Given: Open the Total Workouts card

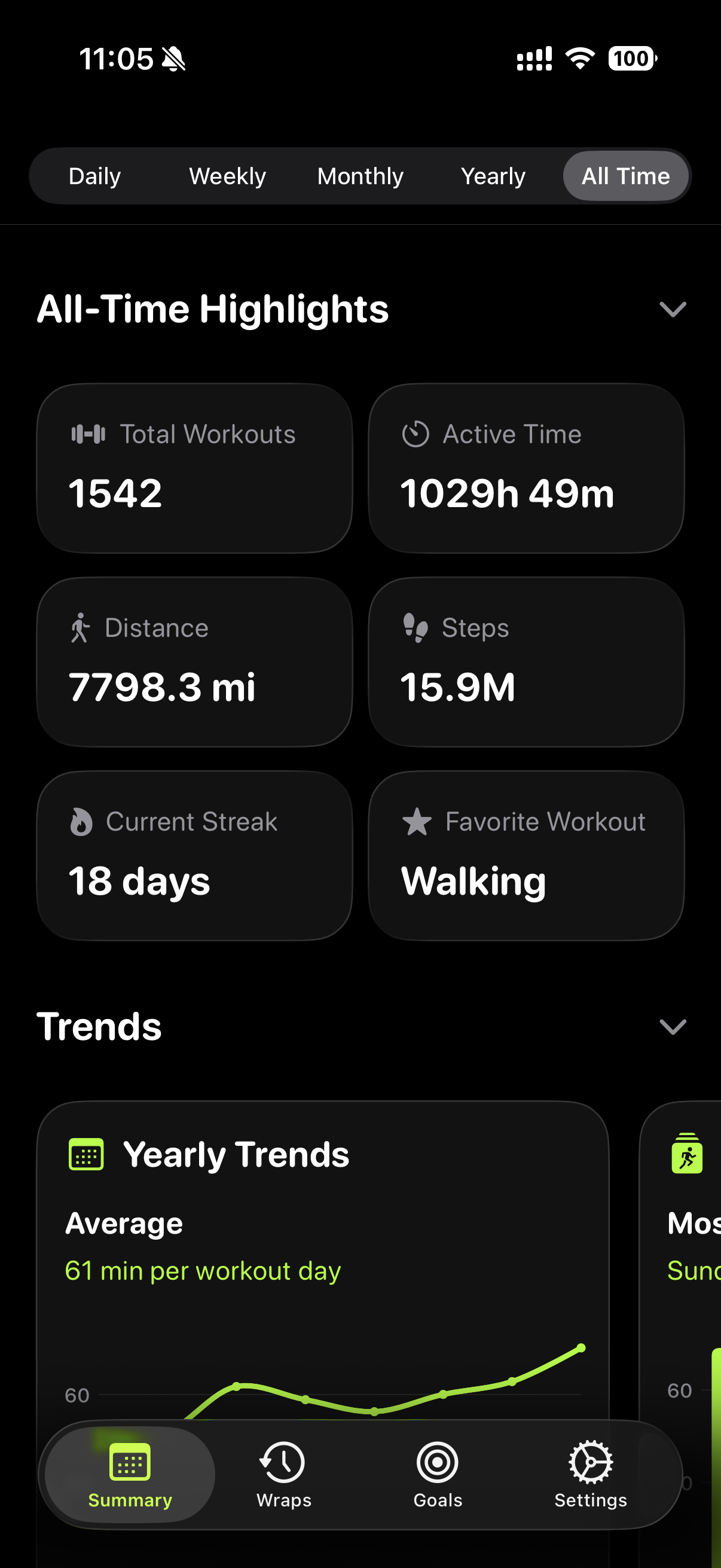Looking at the screenshot, I should click(x=195, y=468).
